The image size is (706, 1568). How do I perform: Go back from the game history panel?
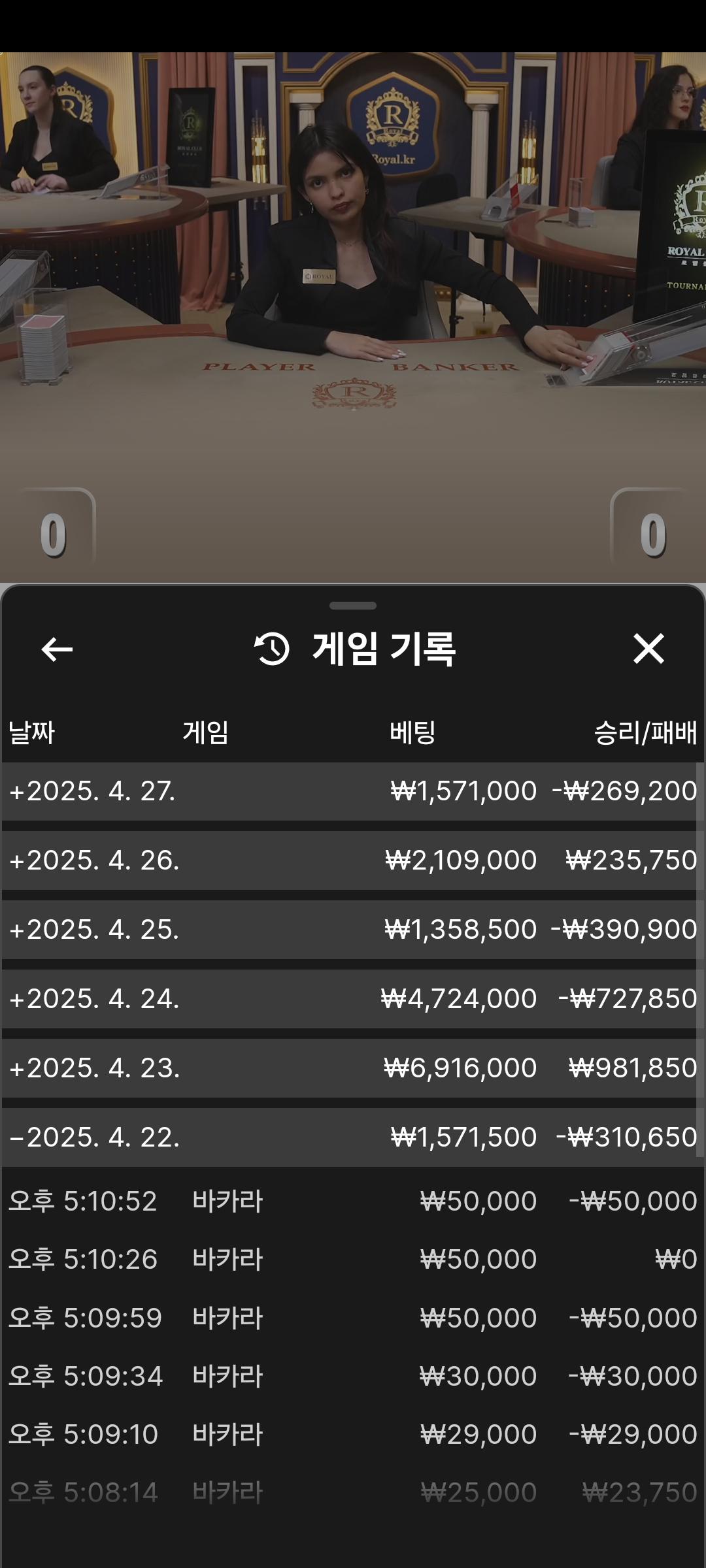click(57, 649)
